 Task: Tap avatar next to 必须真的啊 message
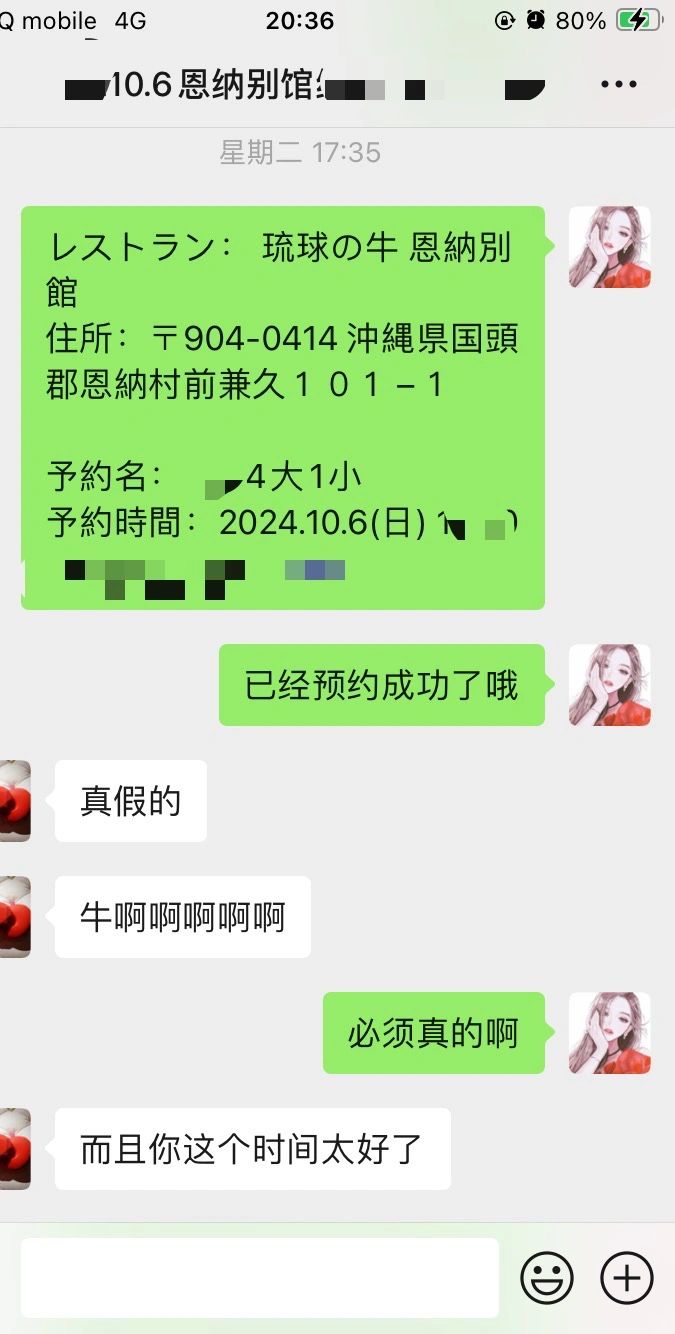[x=609, y=1033]
